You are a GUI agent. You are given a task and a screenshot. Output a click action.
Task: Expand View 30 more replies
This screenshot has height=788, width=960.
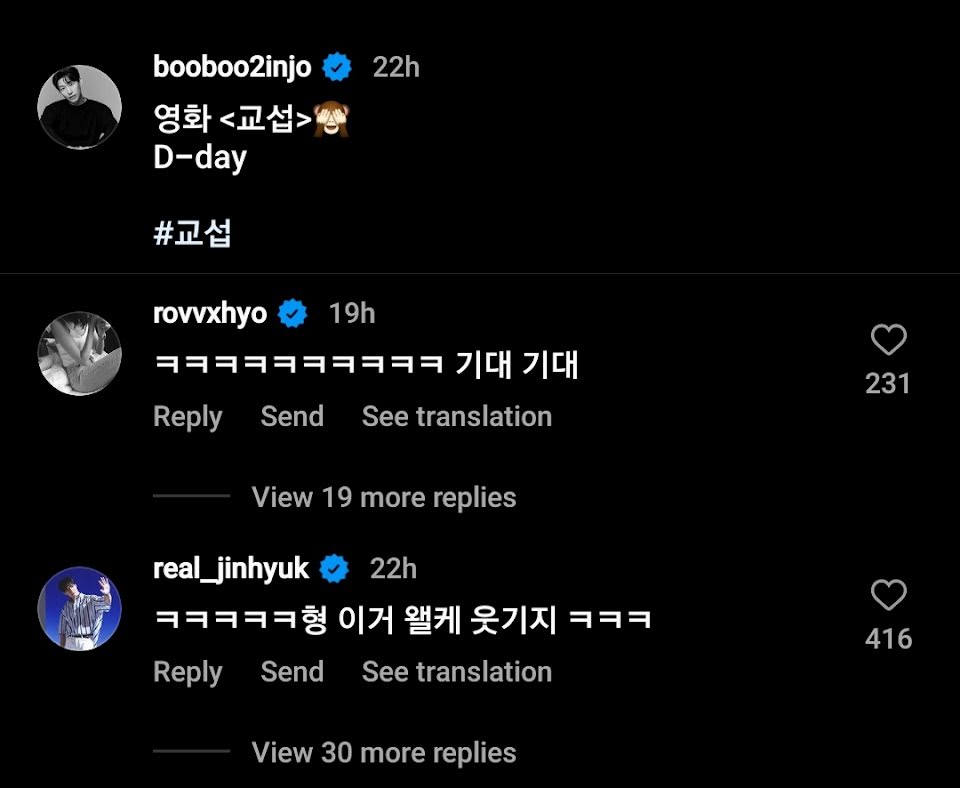[x=384, y=752]
